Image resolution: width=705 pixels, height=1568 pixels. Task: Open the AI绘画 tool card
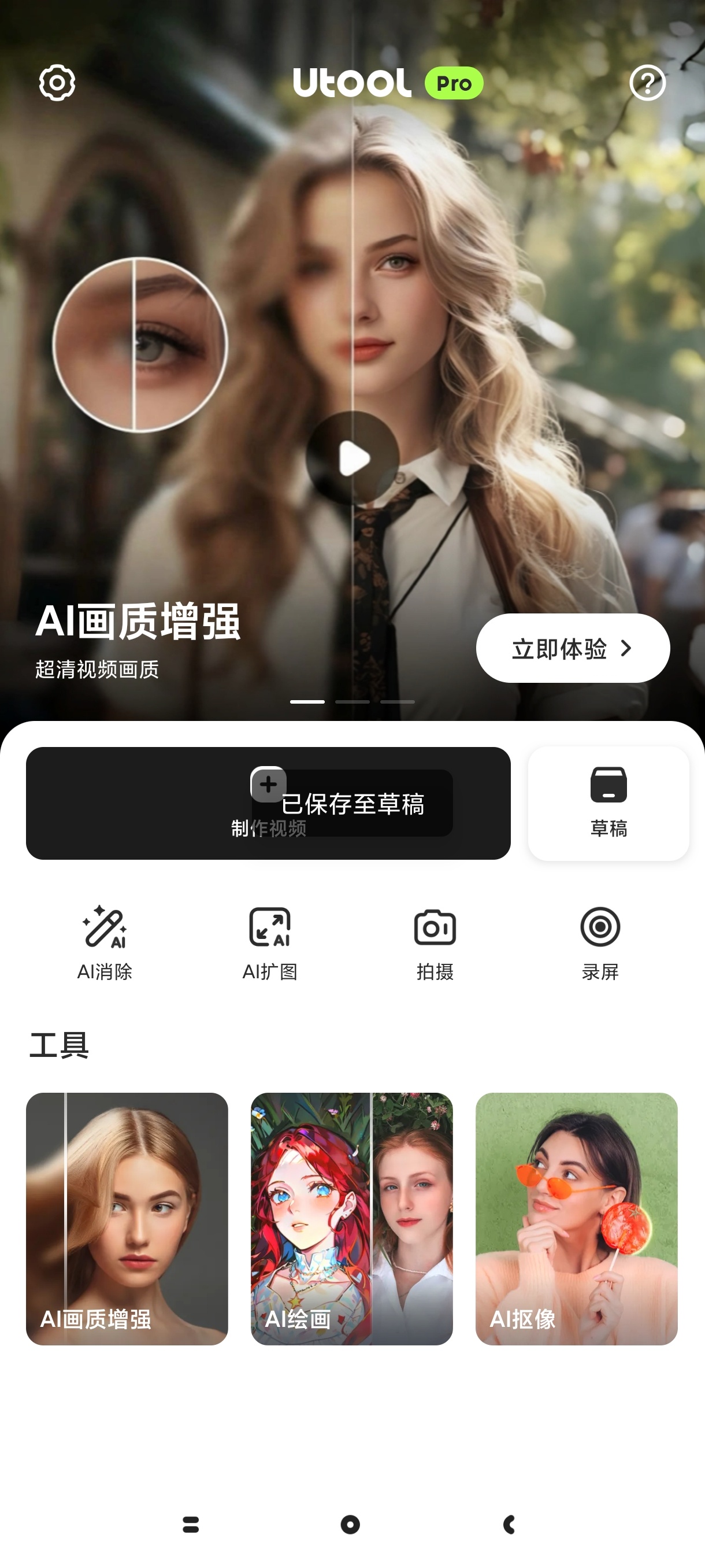click(x=351, y=1219)
